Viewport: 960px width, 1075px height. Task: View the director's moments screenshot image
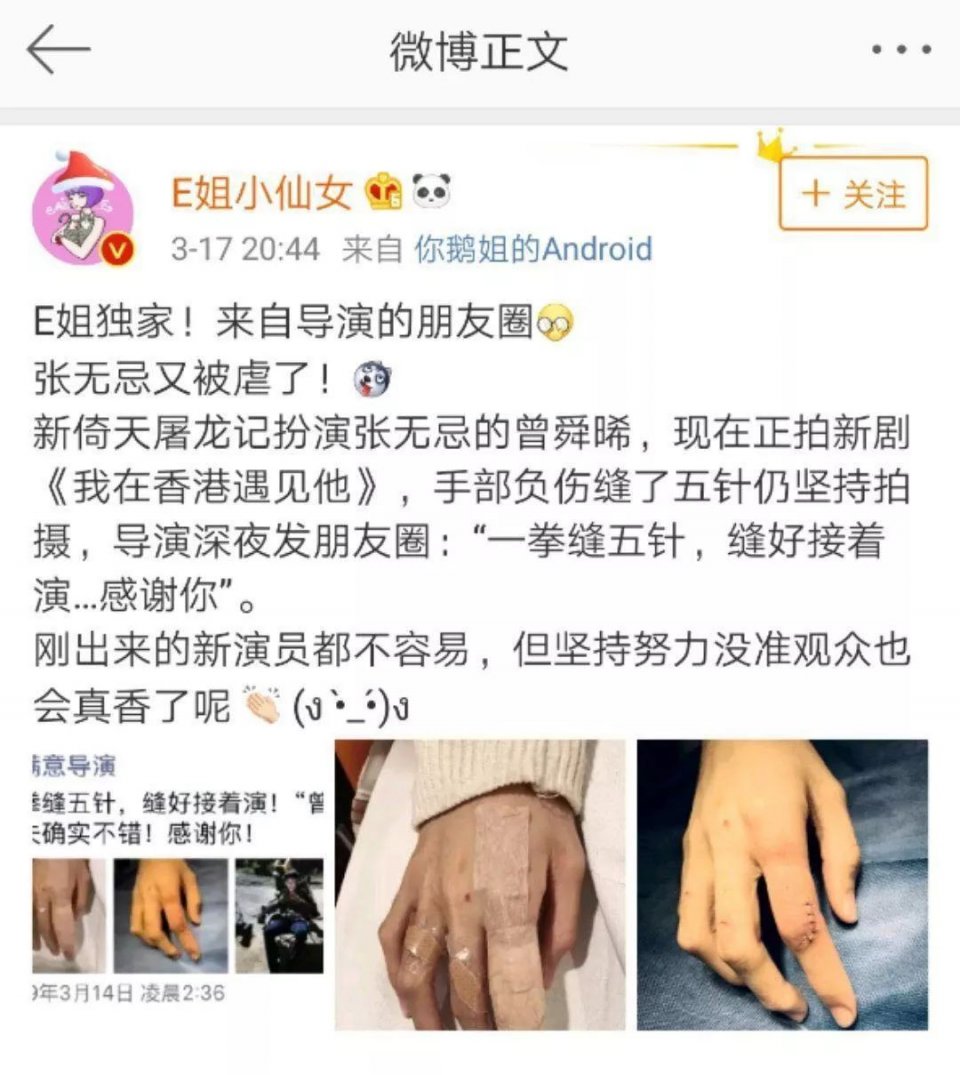[178, 884]
